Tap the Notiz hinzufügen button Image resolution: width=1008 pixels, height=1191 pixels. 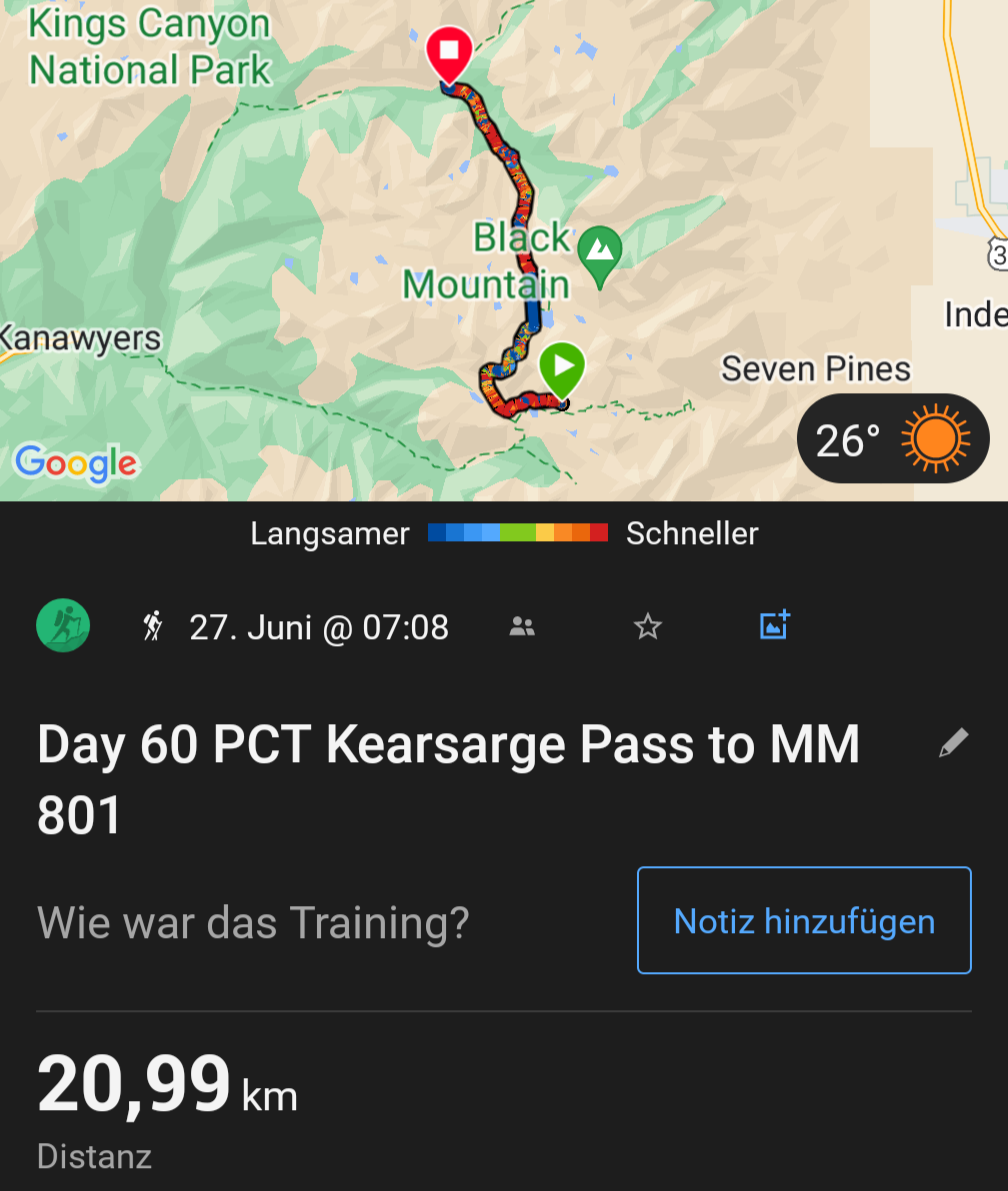804,920
